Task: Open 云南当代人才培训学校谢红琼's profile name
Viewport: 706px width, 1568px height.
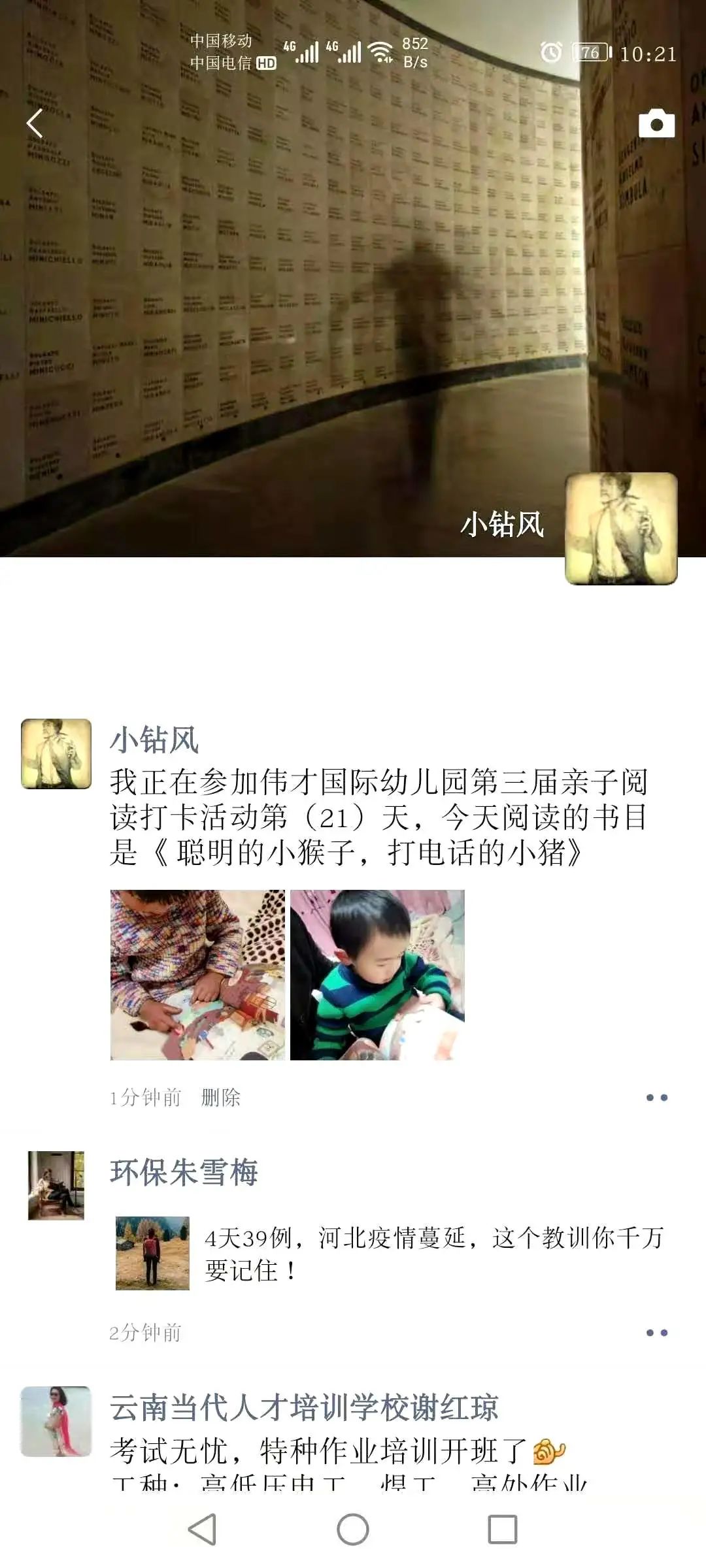Action: 304,1407
